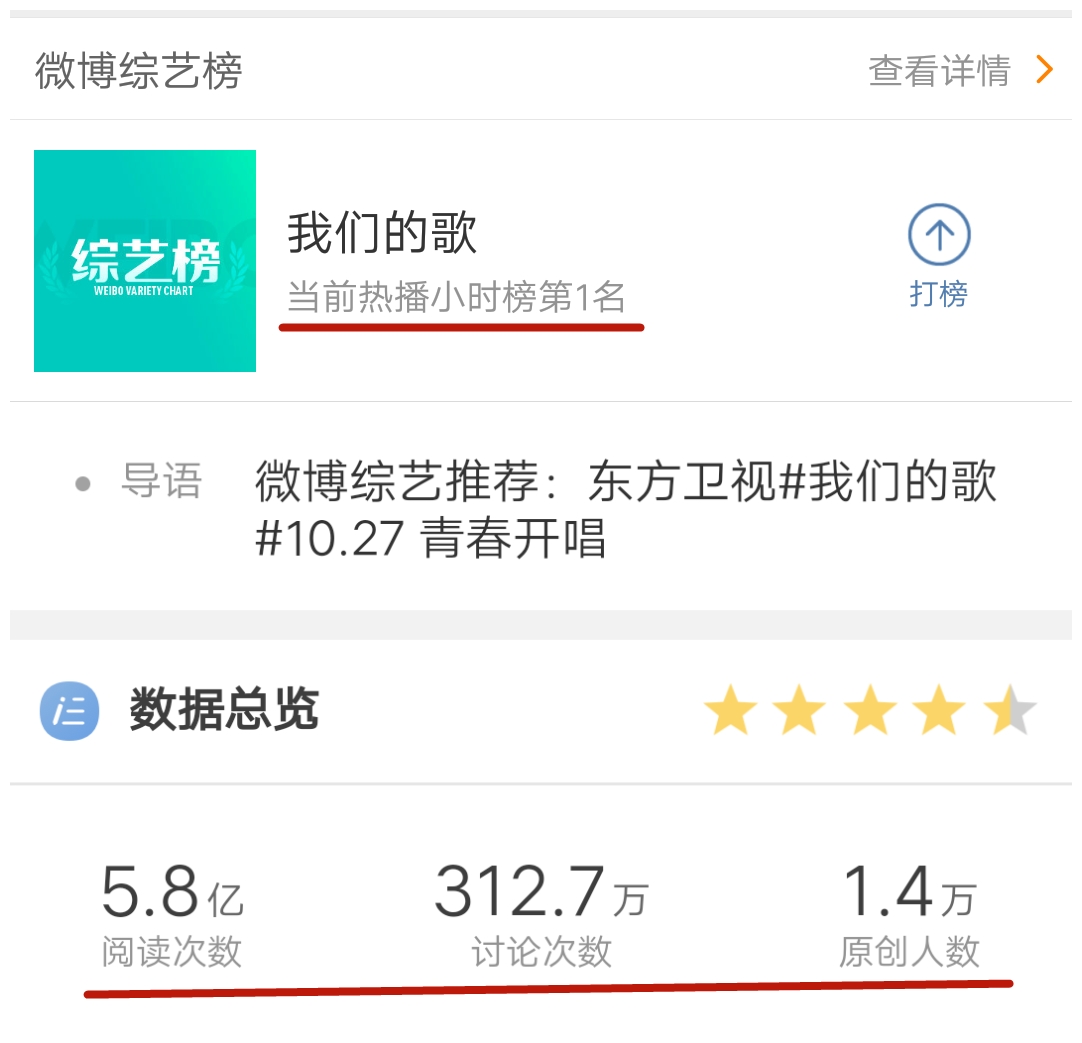Open 查看详情 for the variety chart
Image resolution: width=1082 pixels, height=1043 pixels.
[x=959, y=71]
